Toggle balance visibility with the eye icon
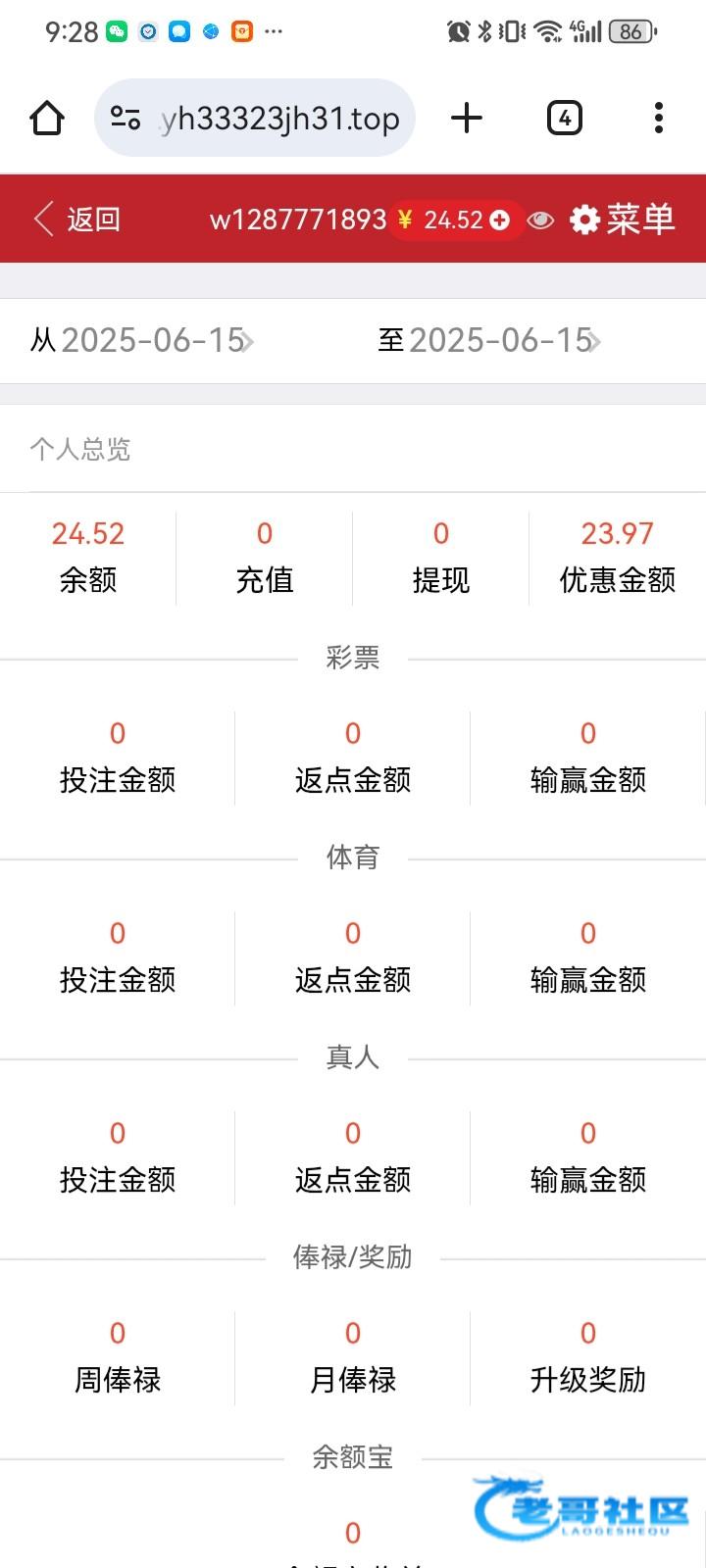 [x=540, y=220]
